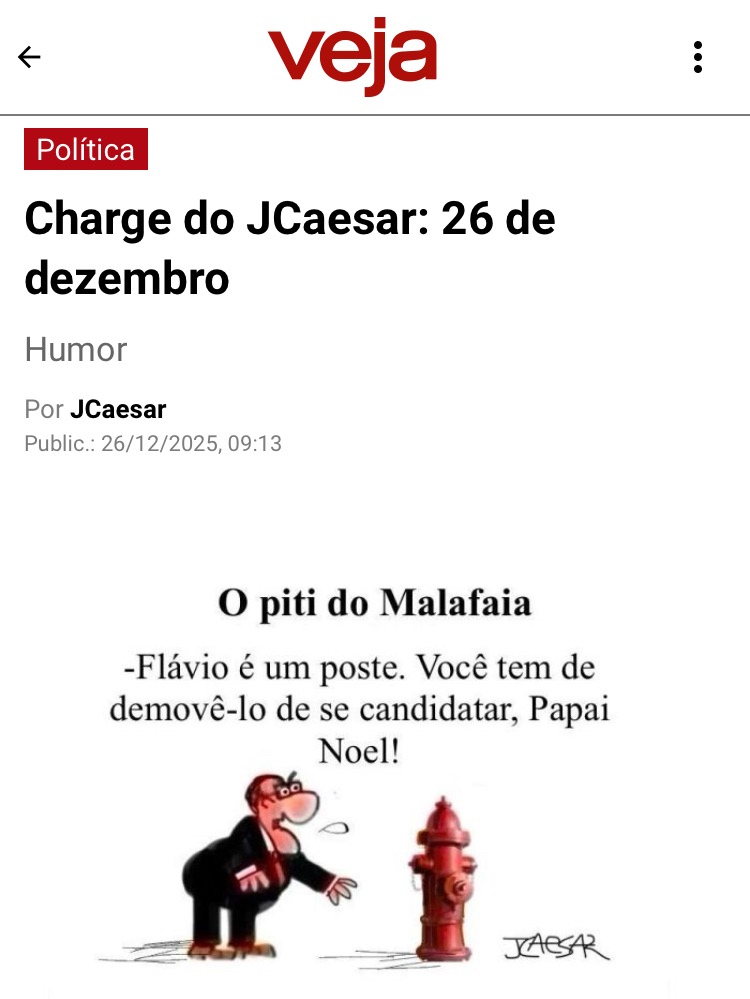
Task: Open the Malafaia cartoon image
Action: coord(374,780)
